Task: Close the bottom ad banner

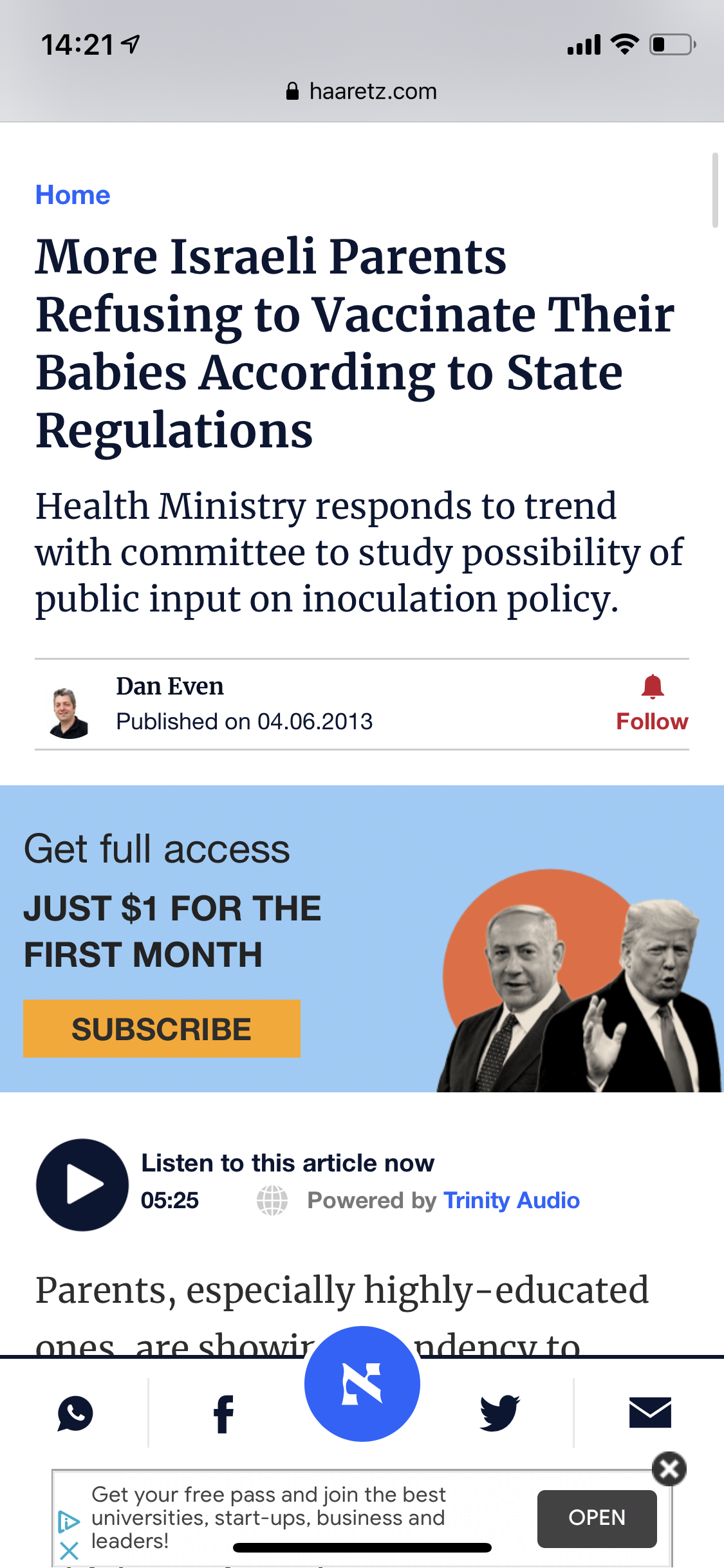Action: coord(669,1469)
